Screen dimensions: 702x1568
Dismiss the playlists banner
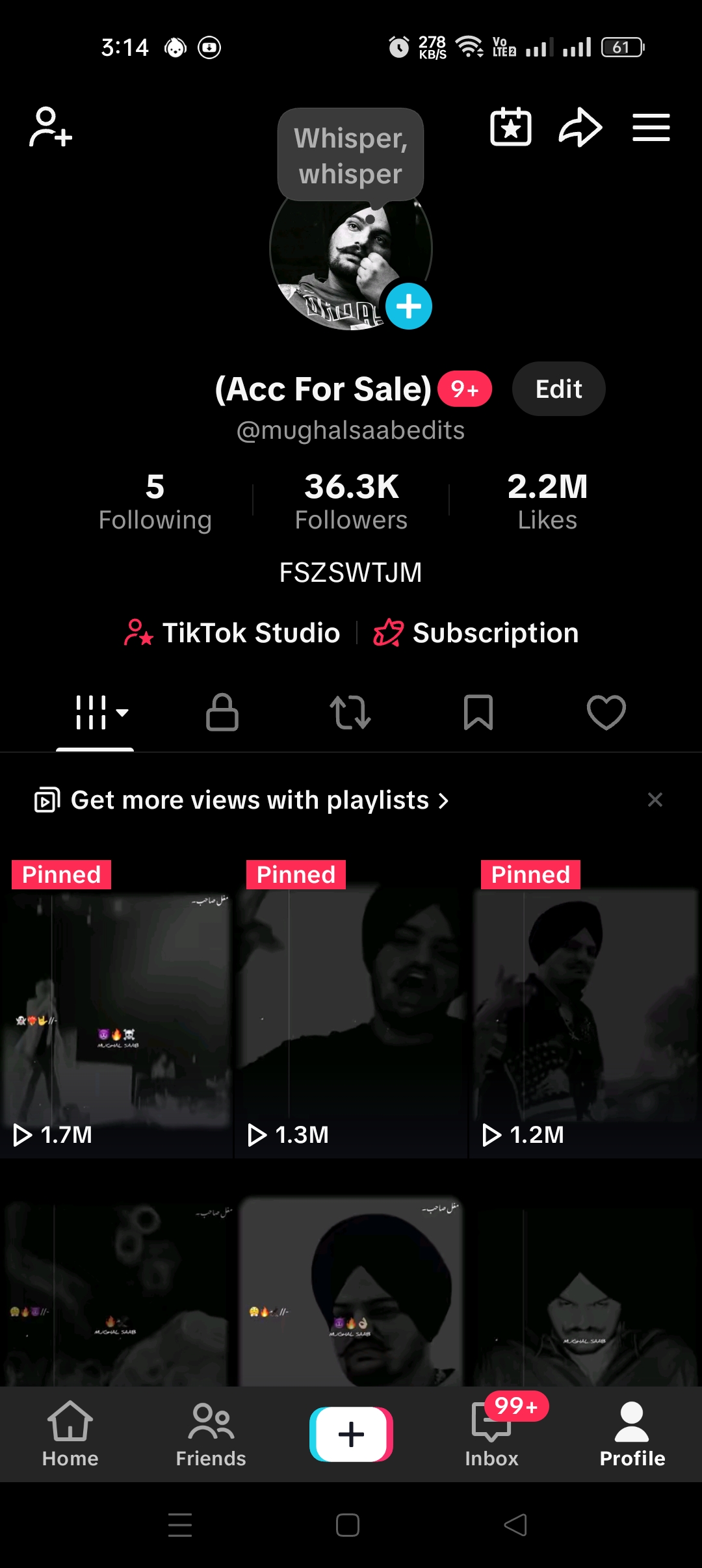click(x=655, y=800)
